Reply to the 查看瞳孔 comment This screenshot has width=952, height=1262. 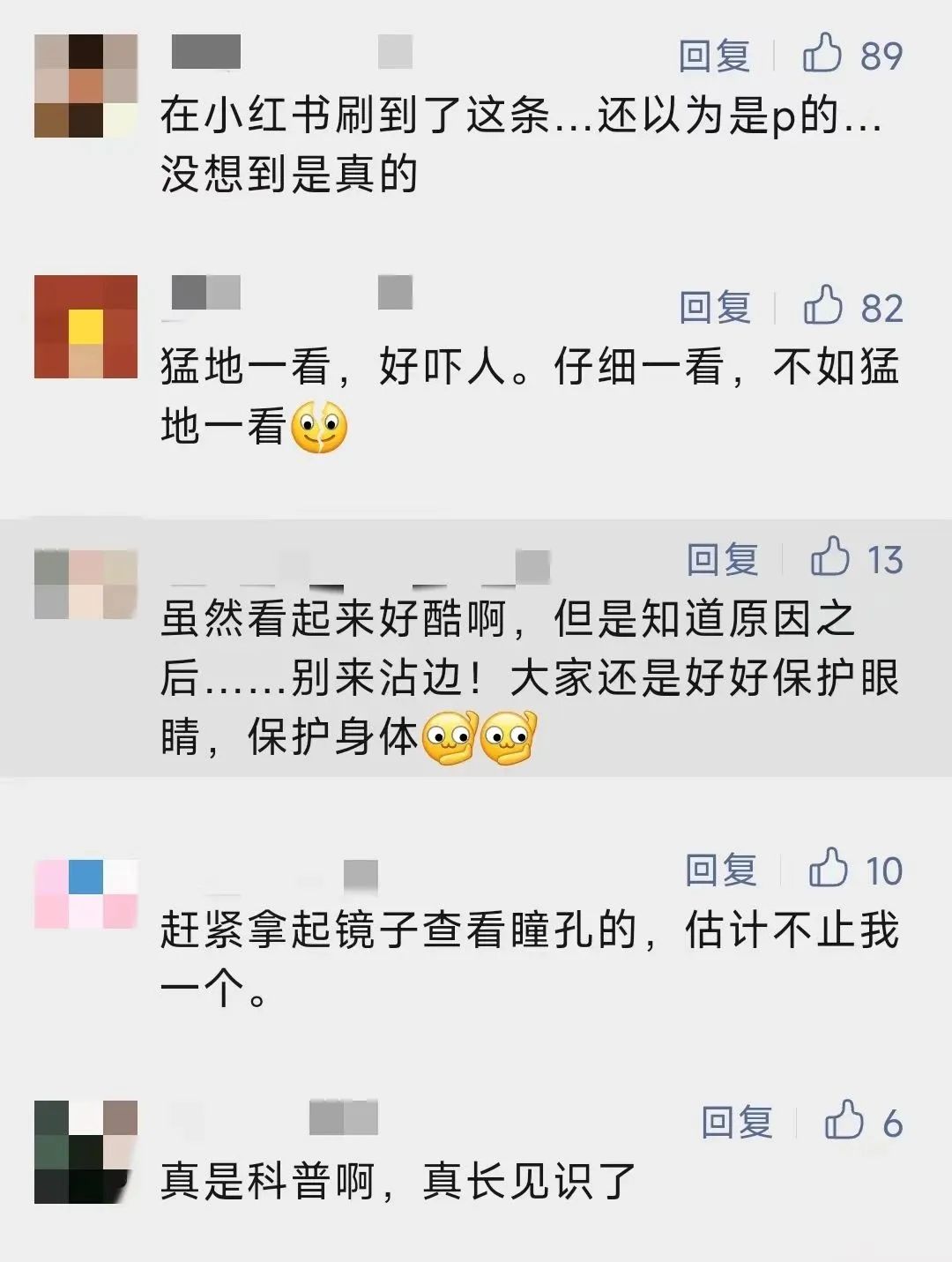tap(722, 870)
